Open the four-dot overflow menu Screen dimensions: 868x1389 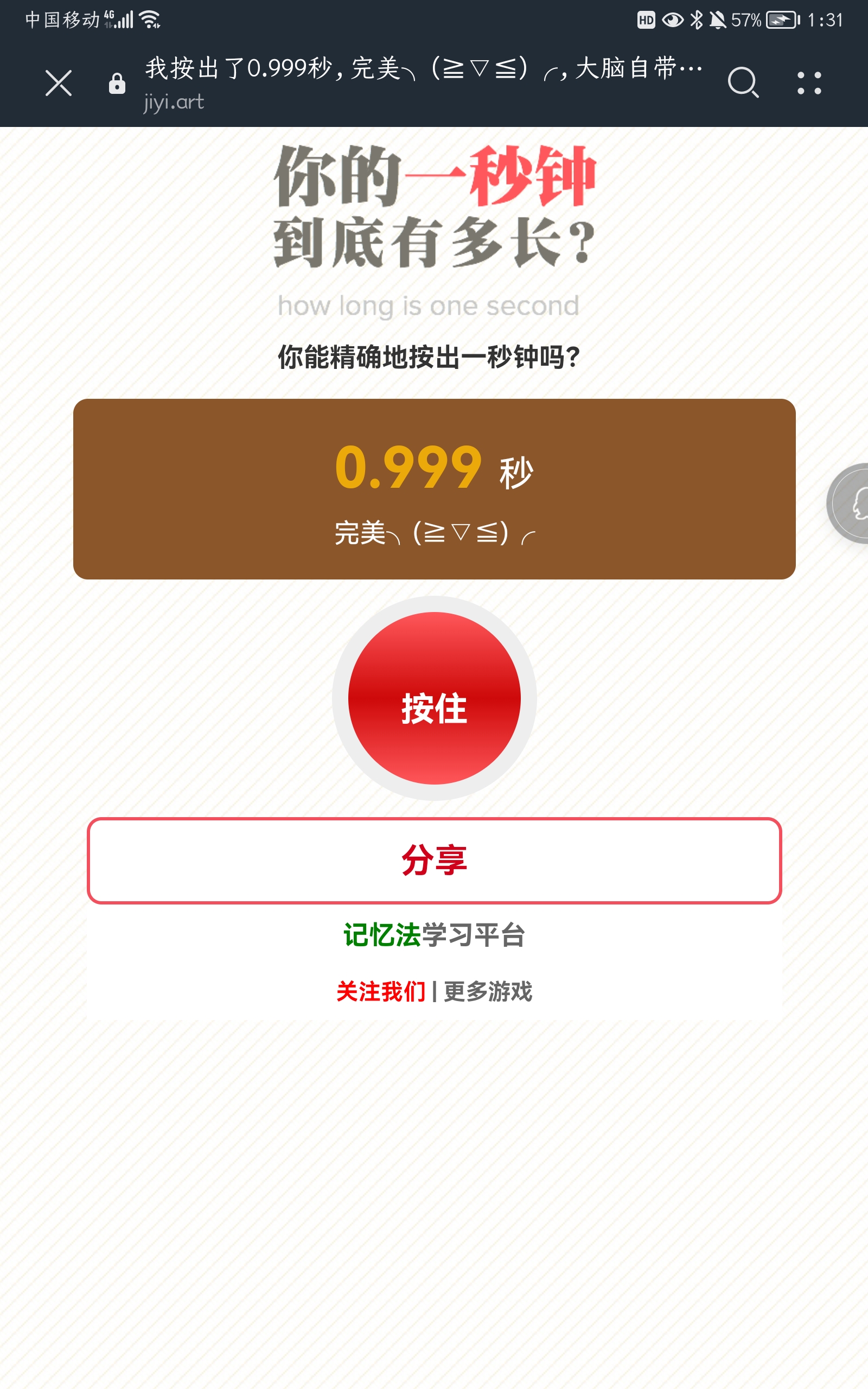pos(809,83)
